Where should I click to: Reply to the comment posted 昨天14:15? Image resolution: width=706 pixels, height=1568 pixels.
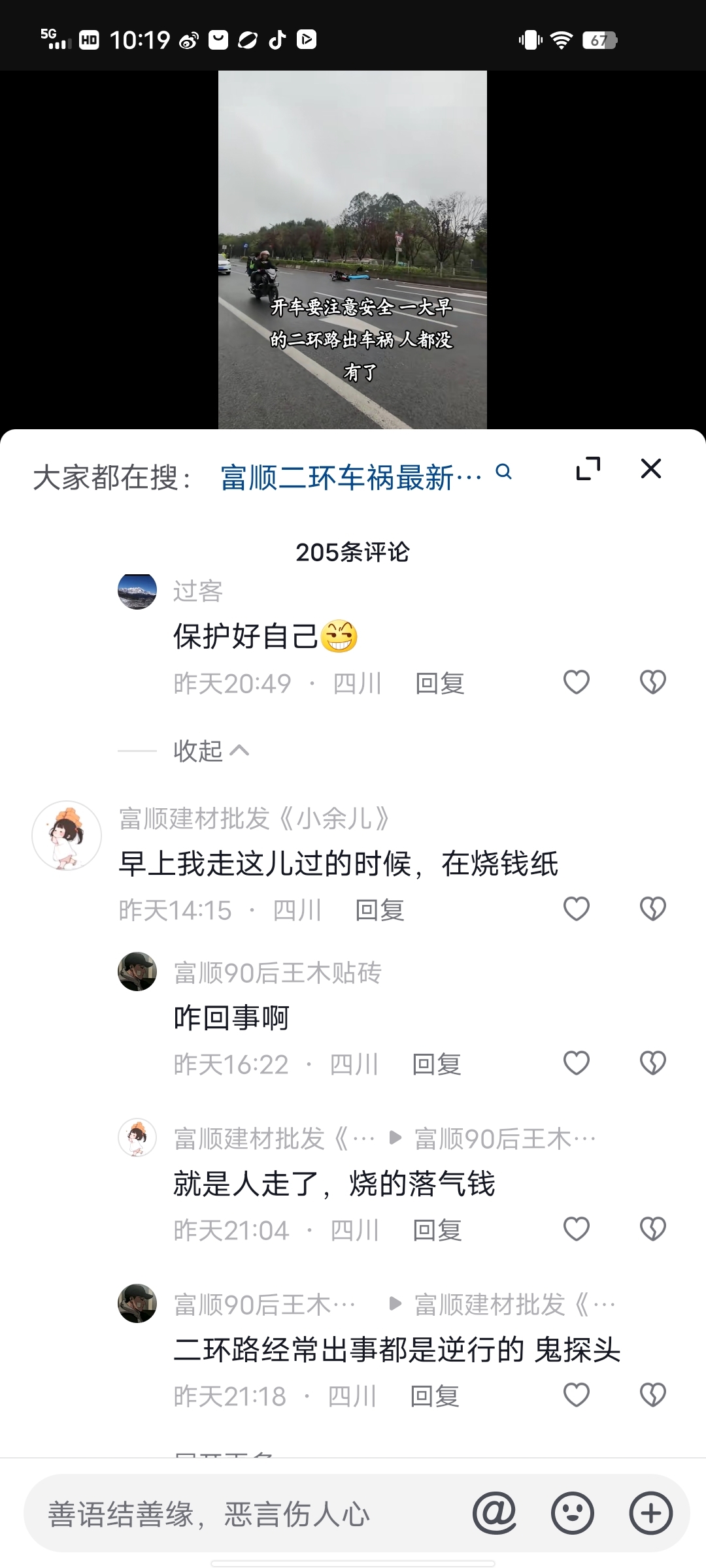[380, 910]
